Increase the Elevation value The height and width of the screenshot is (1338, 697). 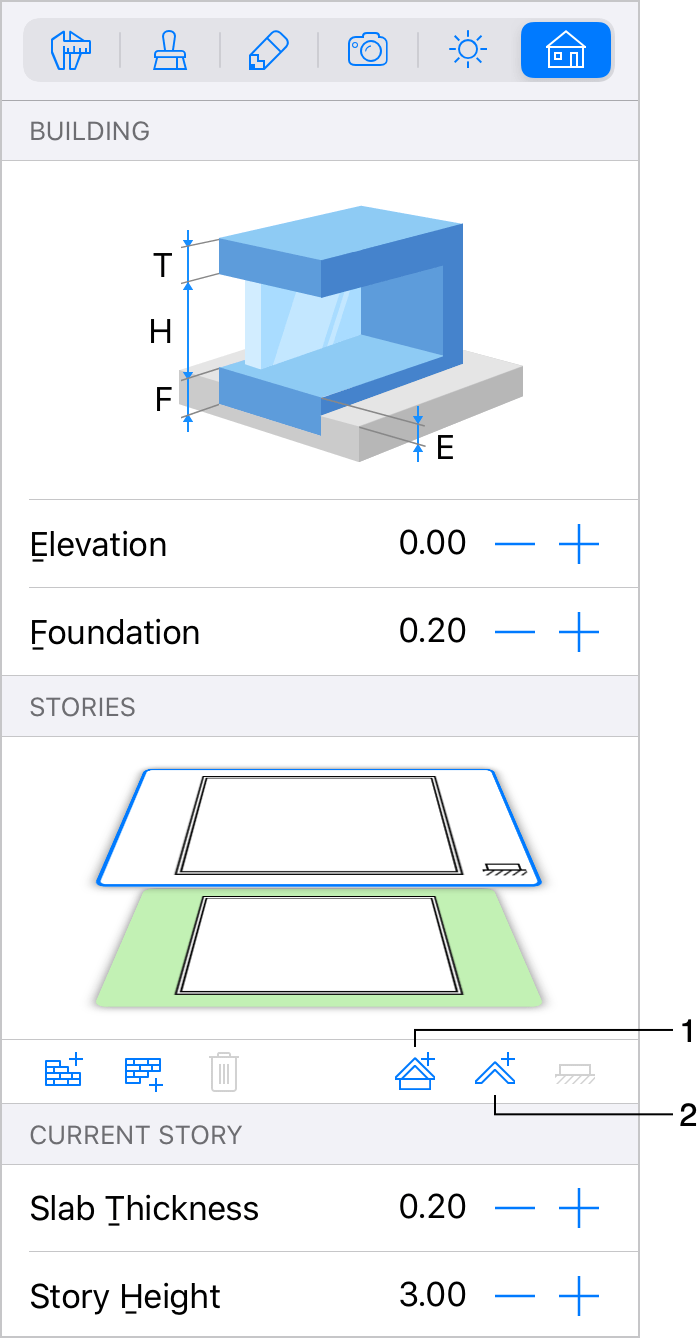tap(579, 544)
